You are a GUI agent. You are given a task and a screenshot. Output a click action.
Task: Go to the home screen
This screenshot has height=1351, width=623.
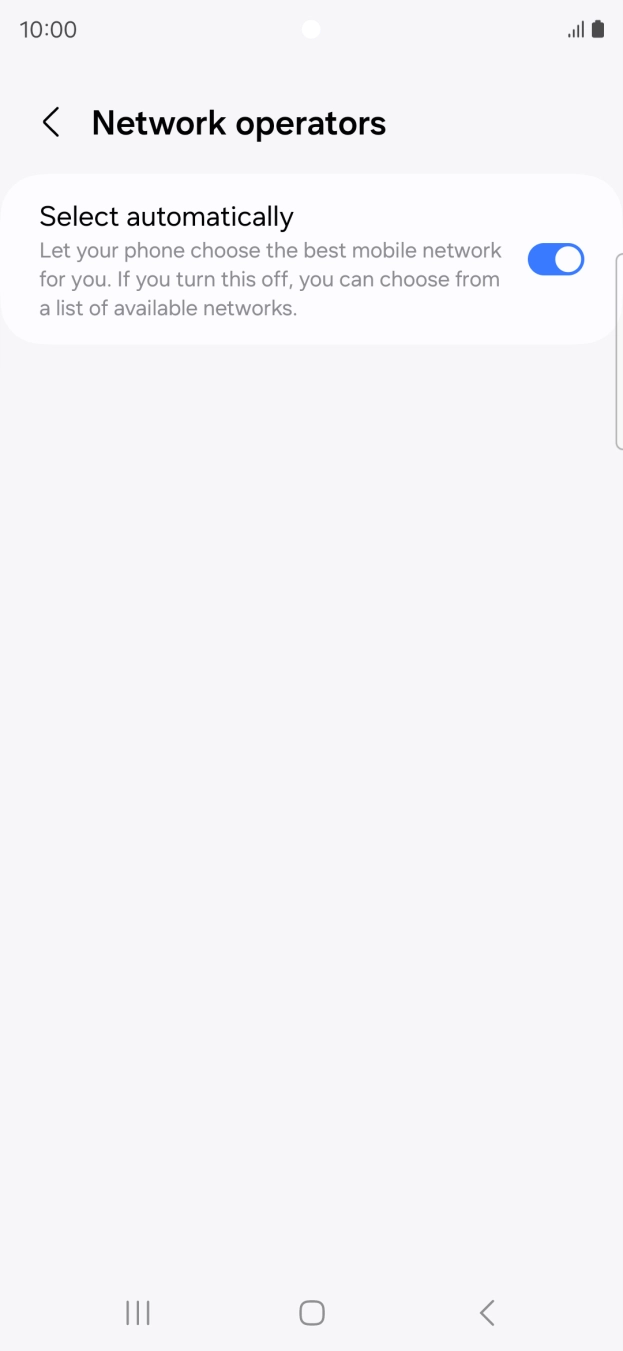click(x=312, y=1312)
